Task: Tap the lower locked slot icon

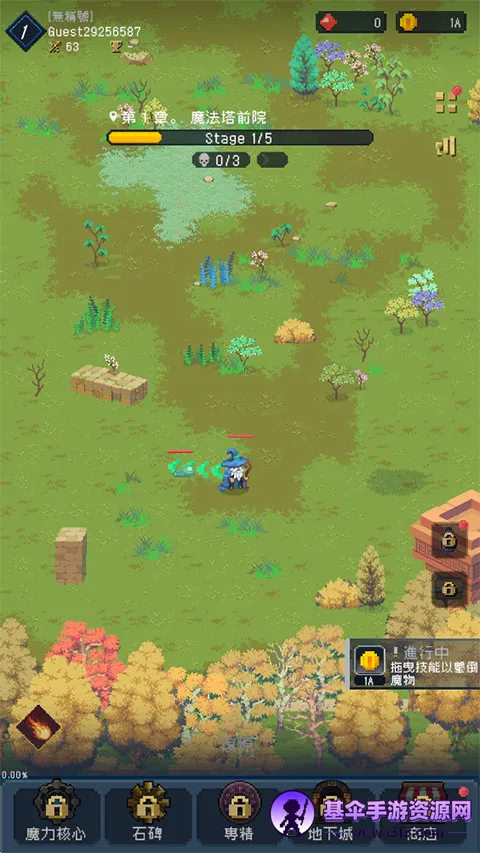Action: (448, 589)
